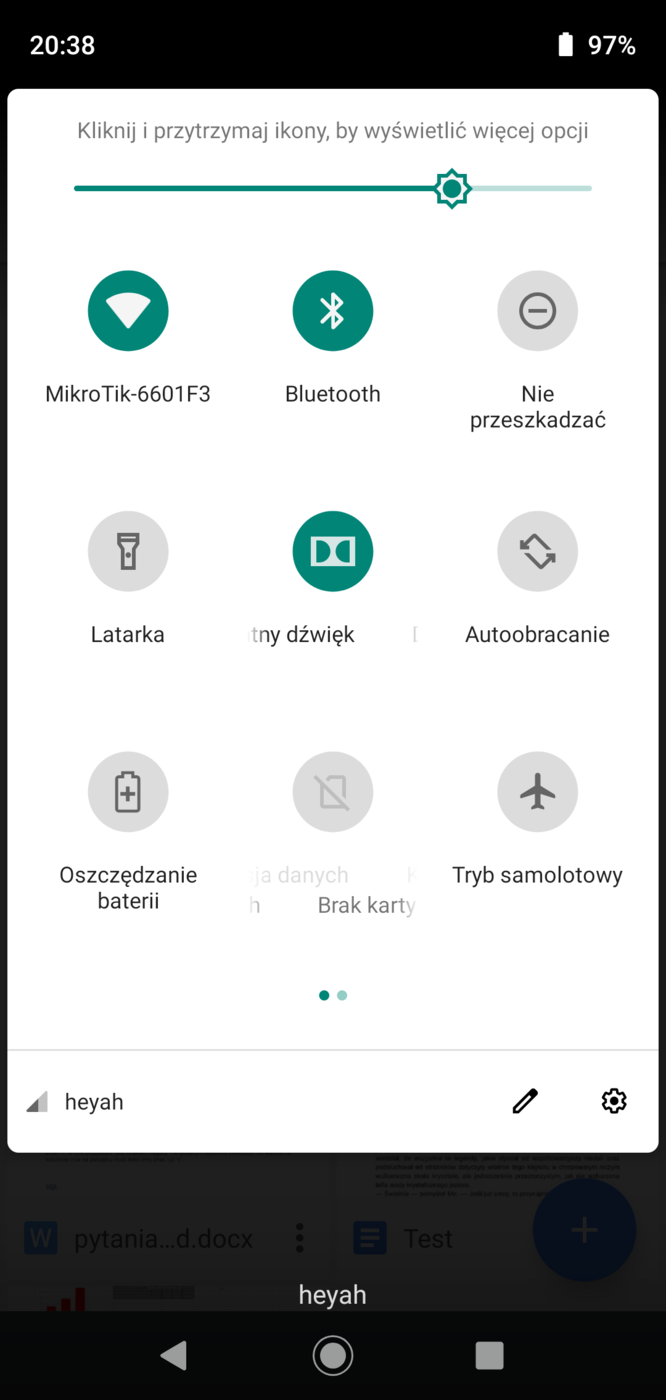Tap the system back button
666x1400 pixels.
[174, 1355]
